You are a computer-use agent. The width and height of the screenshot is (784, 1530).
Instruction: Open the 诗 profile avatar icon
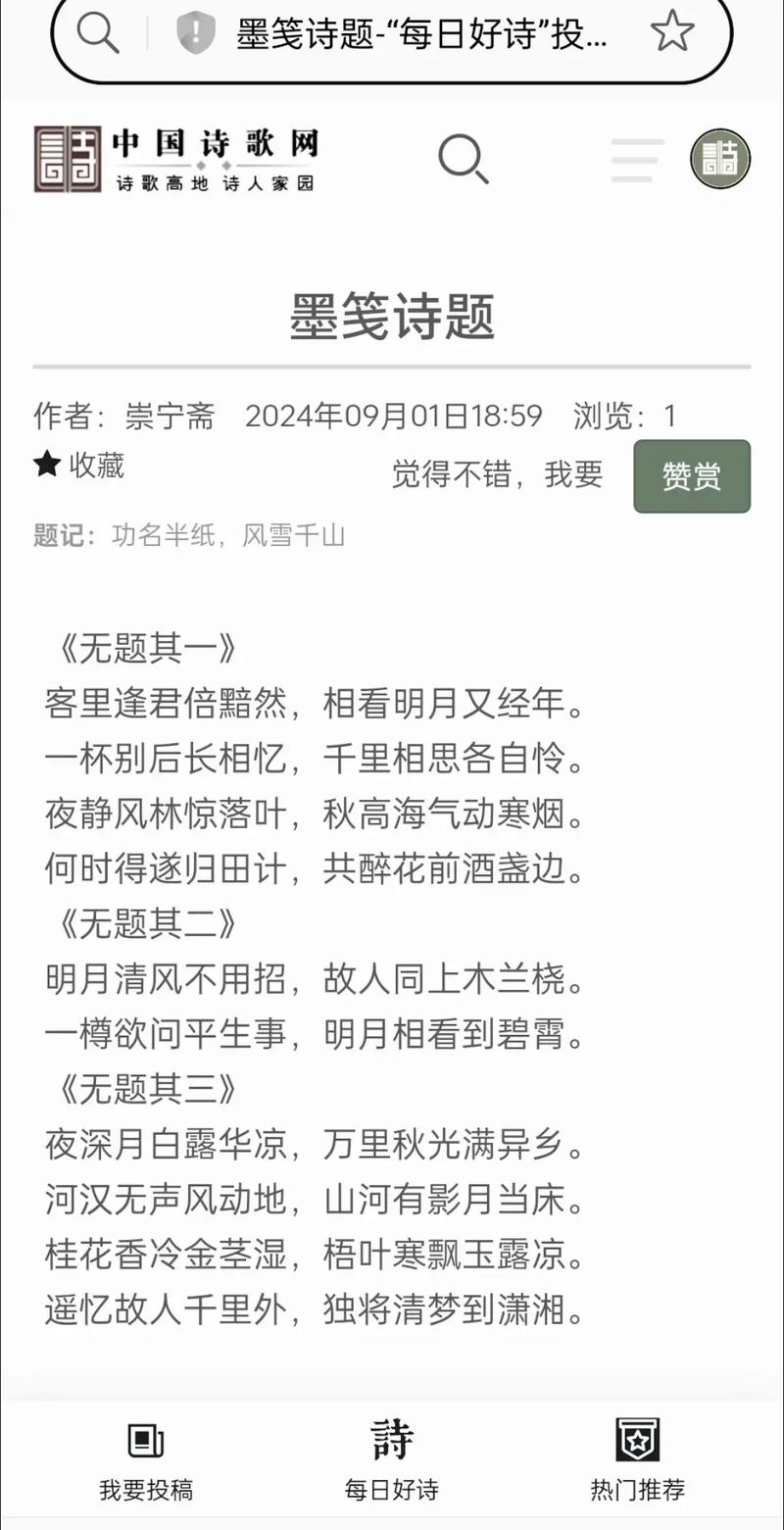click(x=720, y=158)
